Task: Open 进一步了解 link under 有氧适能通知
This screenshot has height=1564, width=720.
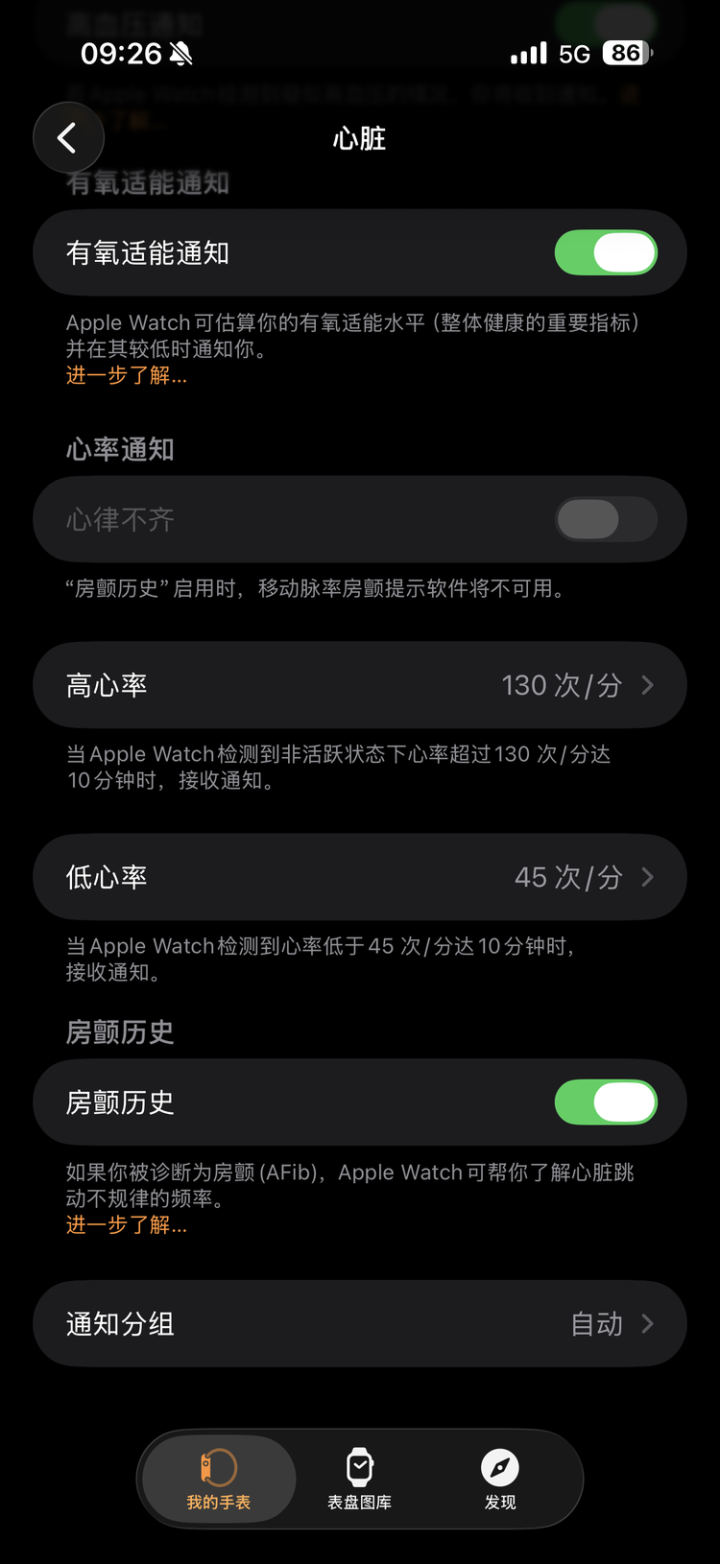Action: tap(126, 376)
